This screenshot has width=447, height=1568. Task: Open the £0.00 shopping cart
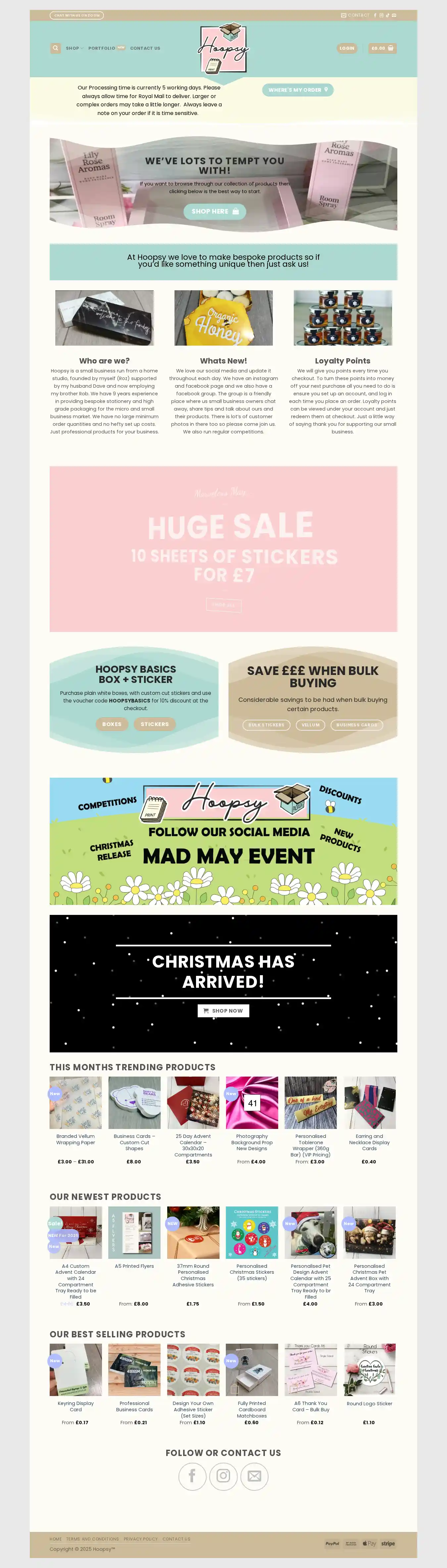click(382, 48)
